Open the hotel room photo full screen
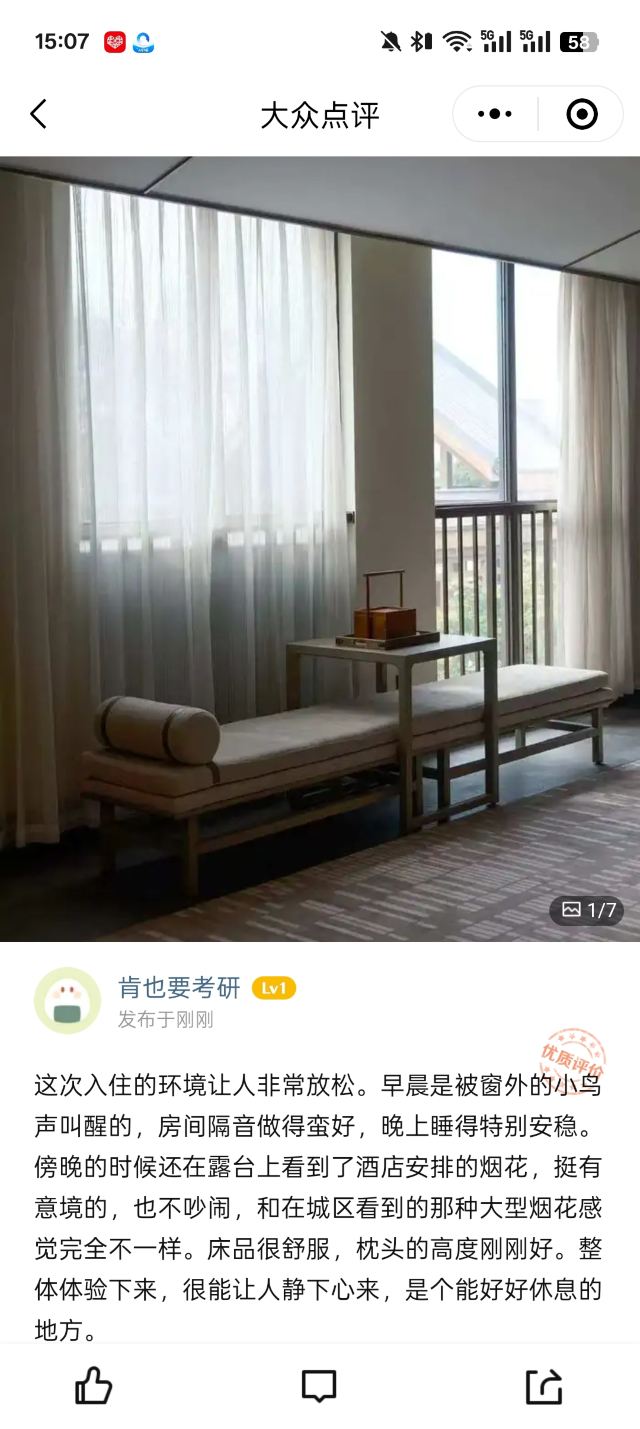Viewport: 640px width, 1429px height. (320, 548)
